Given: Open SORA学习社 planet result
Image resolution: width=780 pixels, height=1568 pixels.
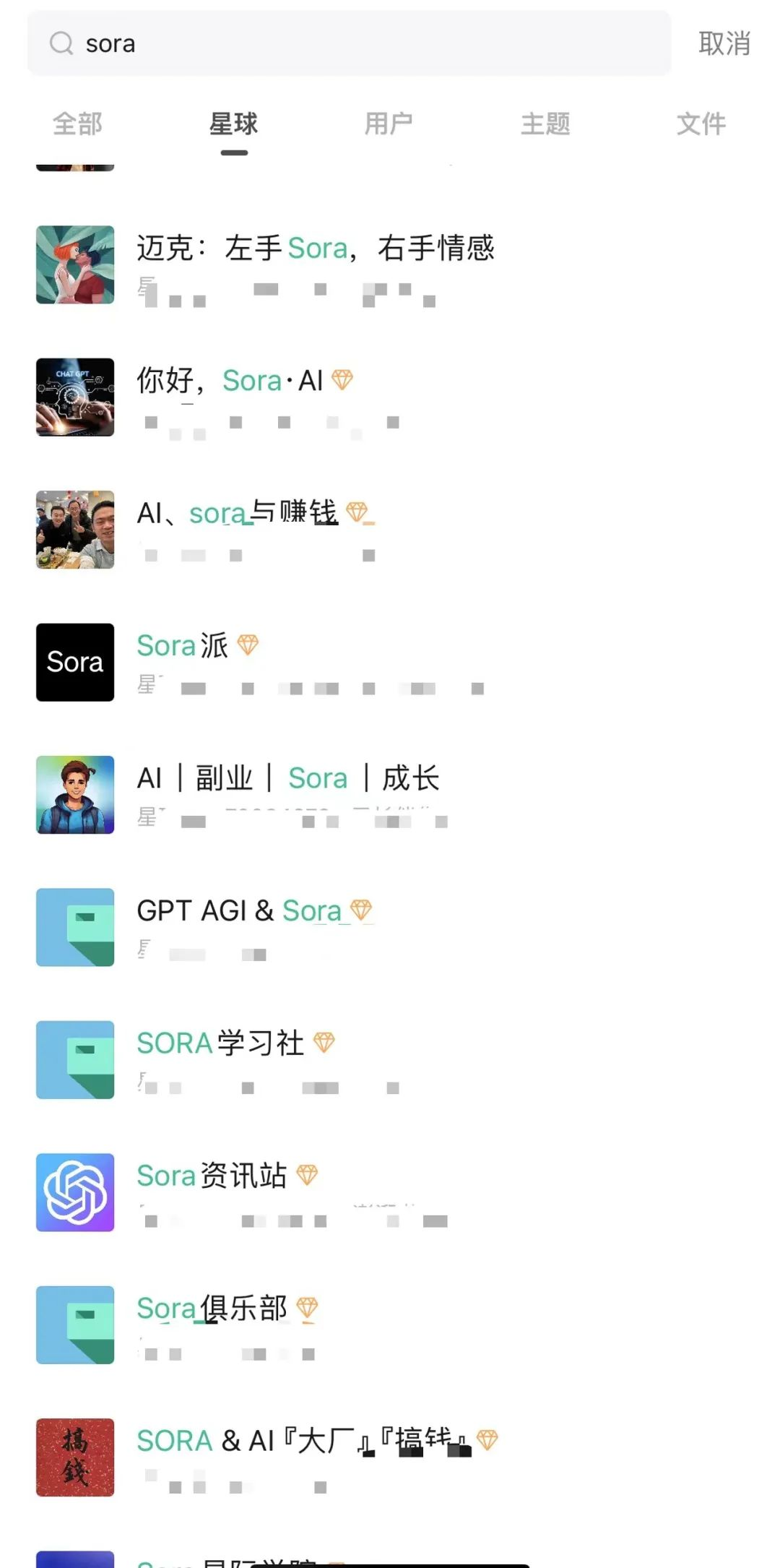Looking at the screenshot, I should click(x=390, y=1060).
